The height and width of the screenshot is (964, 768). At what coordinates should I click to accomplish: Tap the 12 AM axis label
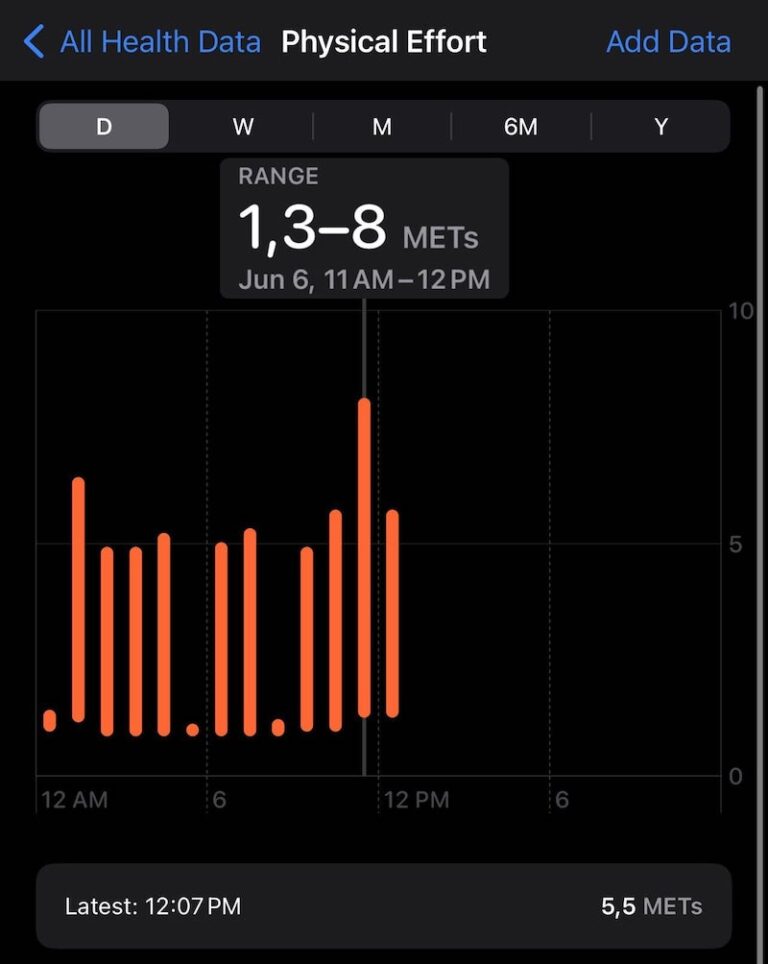tap(75, 799)
